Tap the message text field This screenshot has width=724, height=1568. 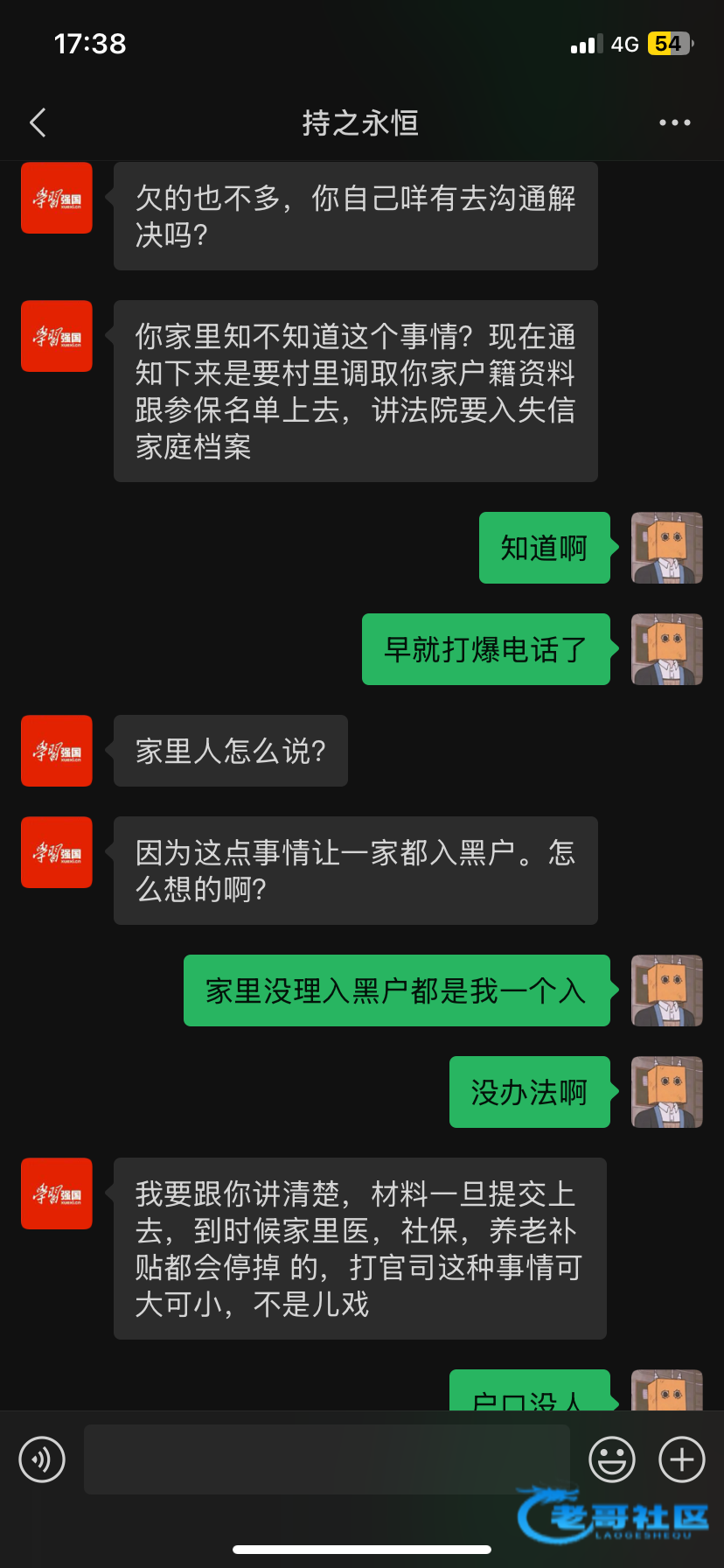pyautogui.click(x=326, y=1459)
